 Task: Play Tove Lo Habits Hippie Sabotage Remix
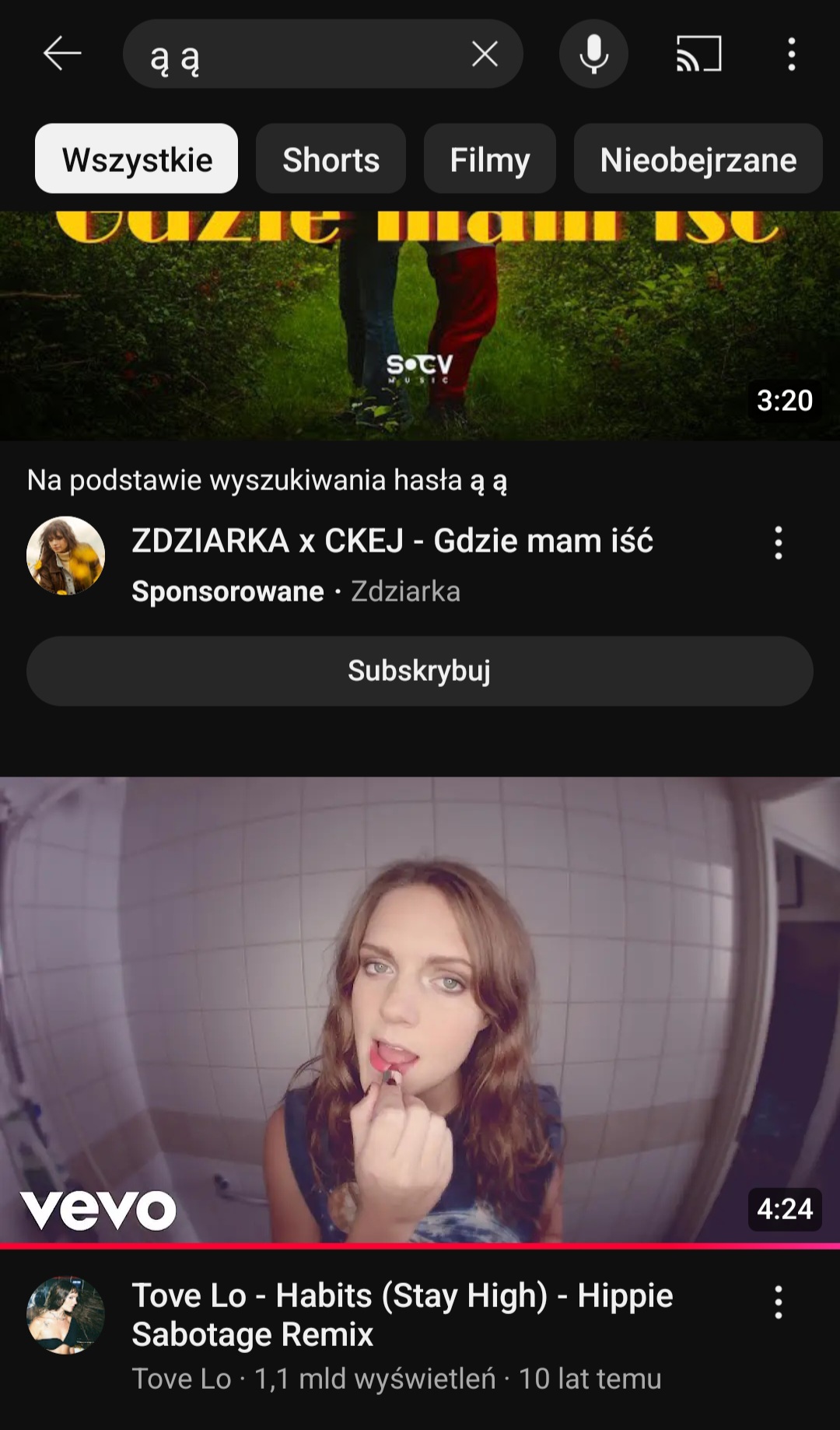[420, 1011]
